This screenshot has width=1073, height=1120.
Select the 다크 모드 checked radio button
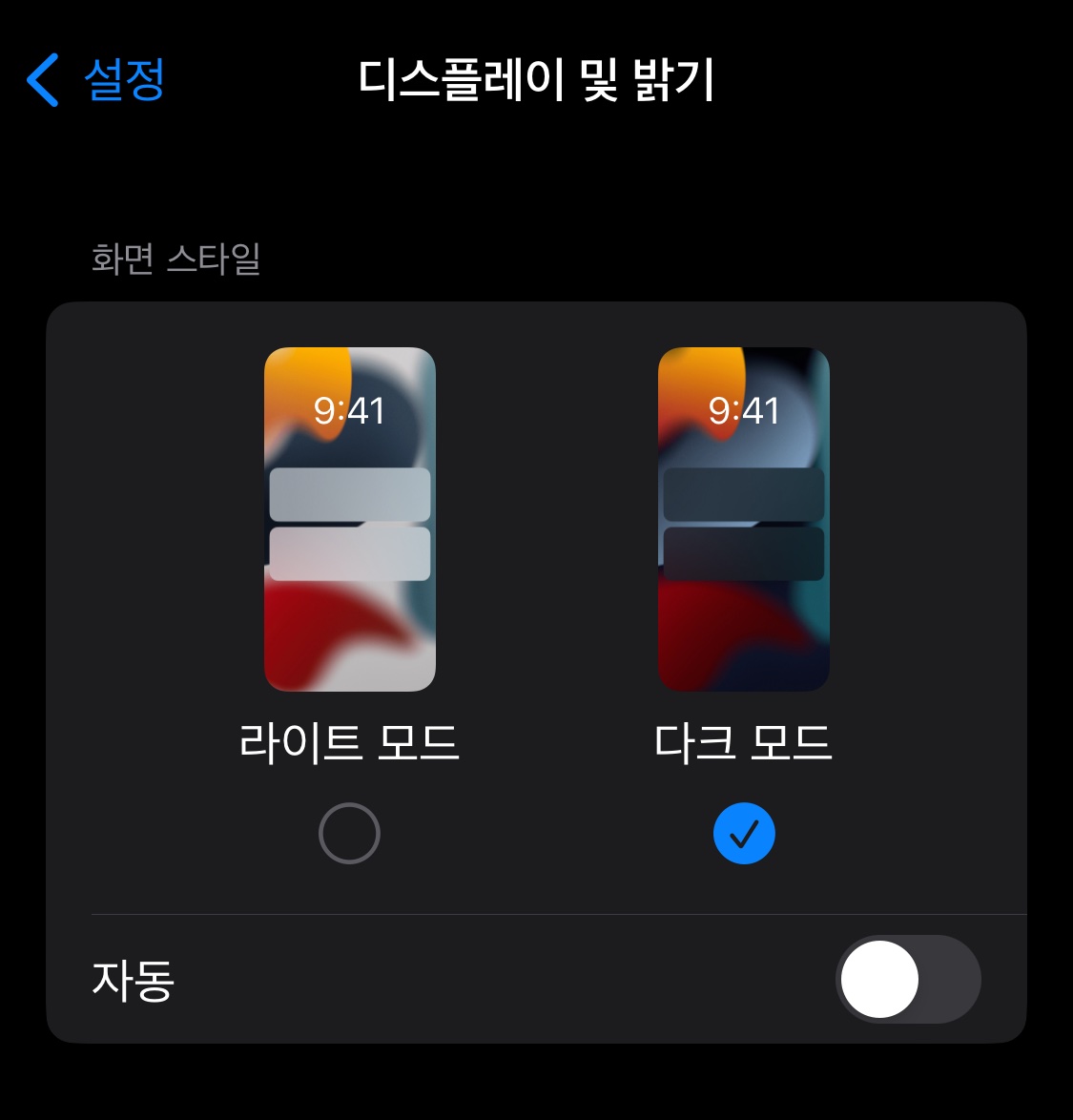744,834
